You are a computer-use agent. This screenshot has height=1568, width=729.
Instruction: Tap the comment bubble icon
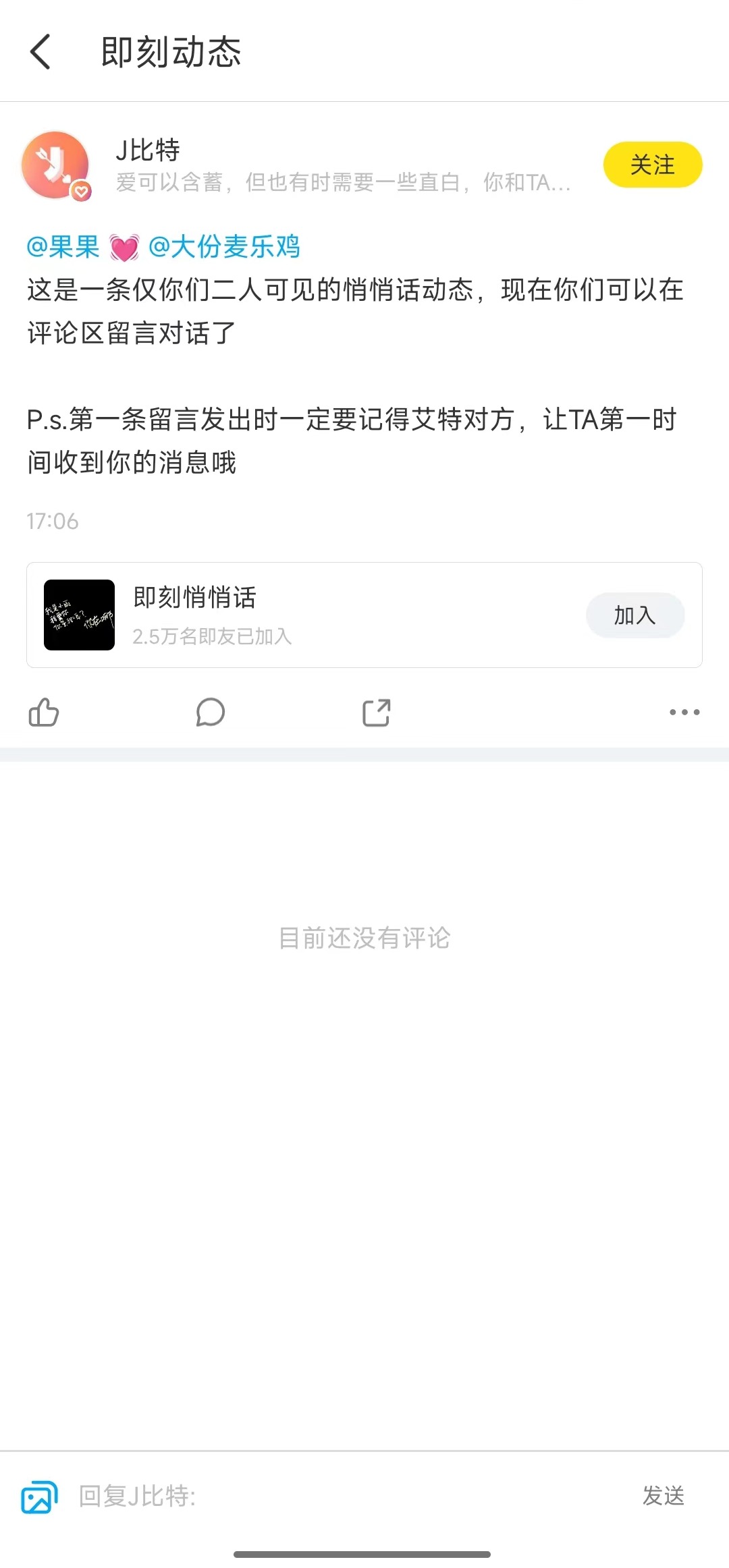(210, 712)
